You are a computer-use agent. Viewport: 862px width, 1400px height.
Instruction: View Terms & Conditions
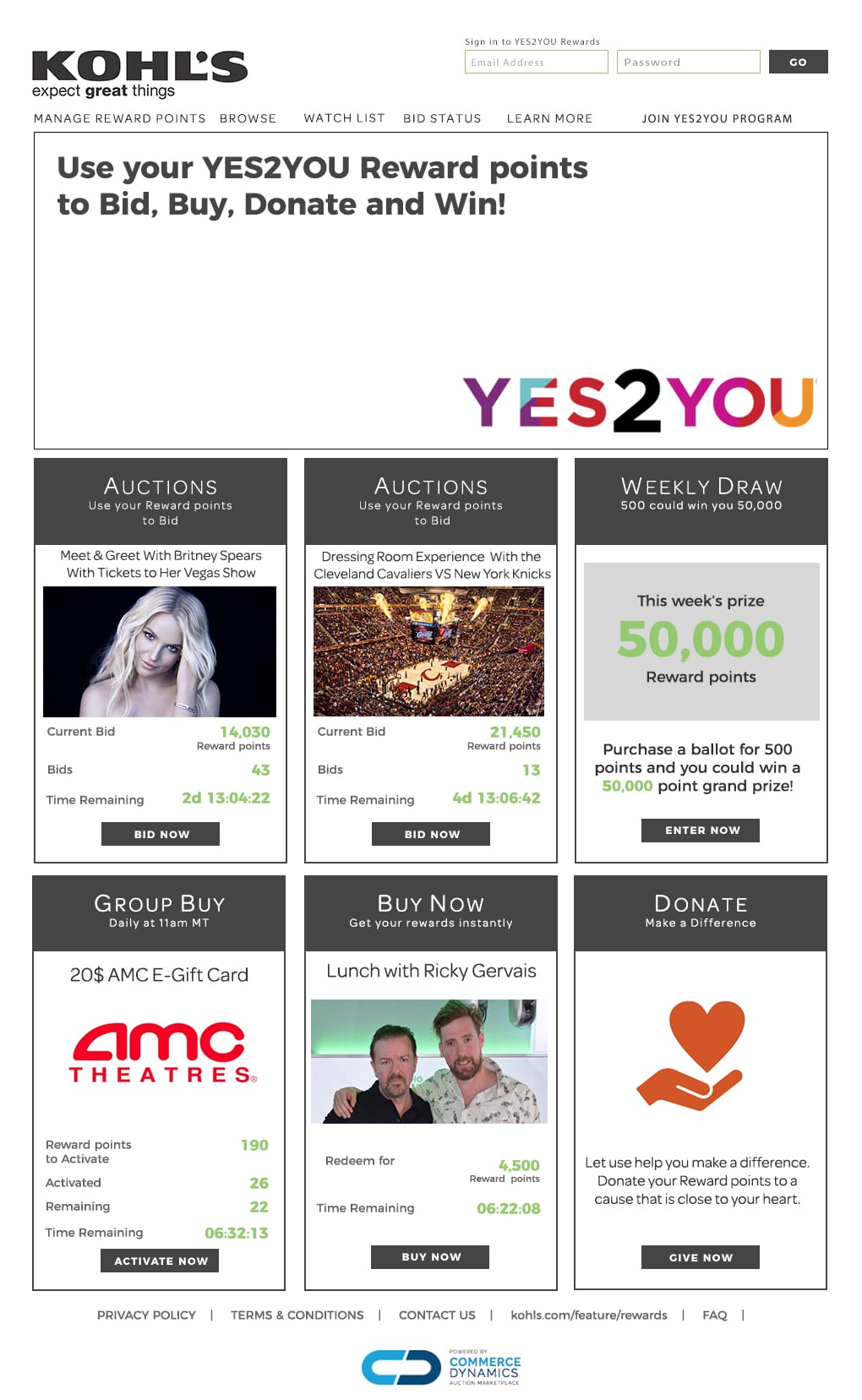(297, 1315)
